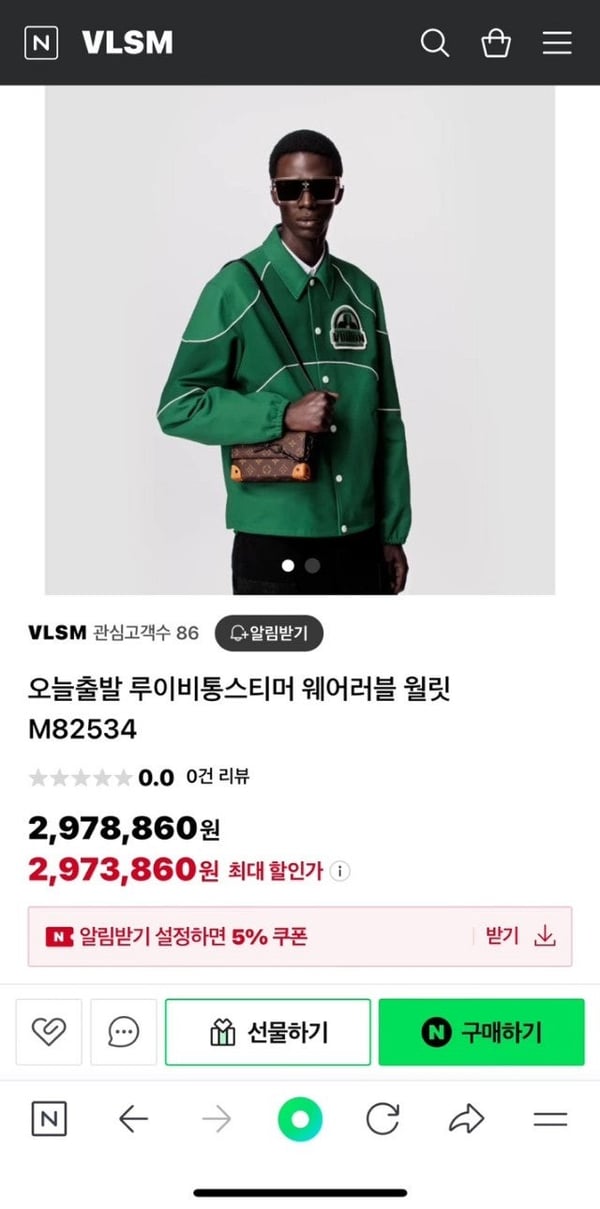This screenshot has height=1209, width=600.
Task: Reload the current page
Action: 382,1119
